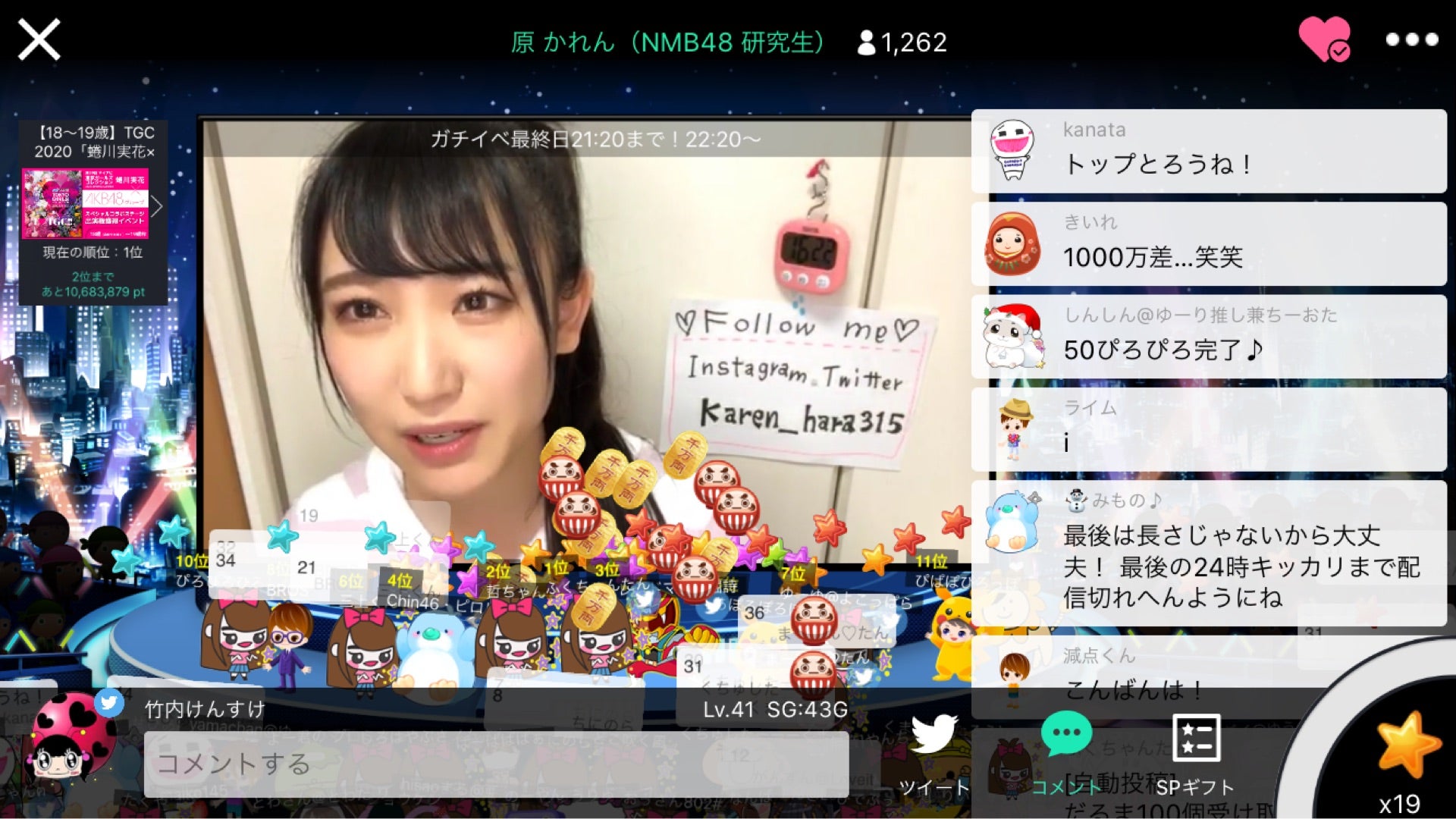The image size is (1456, 819).
Task: Open kanata's comment profile
Action: click(x=1012, y=150)
